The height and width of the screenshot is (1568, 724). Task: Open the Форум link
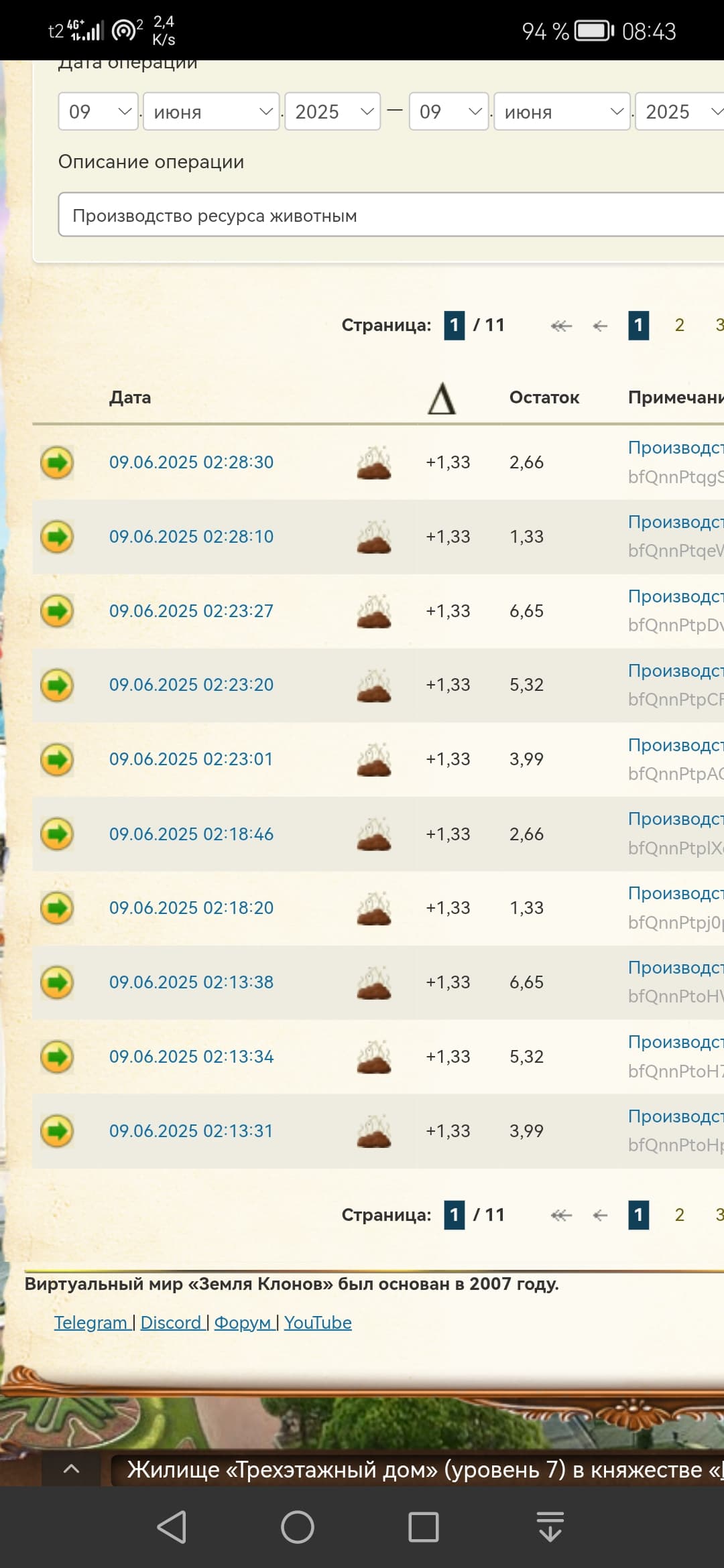click(242, 1322)
